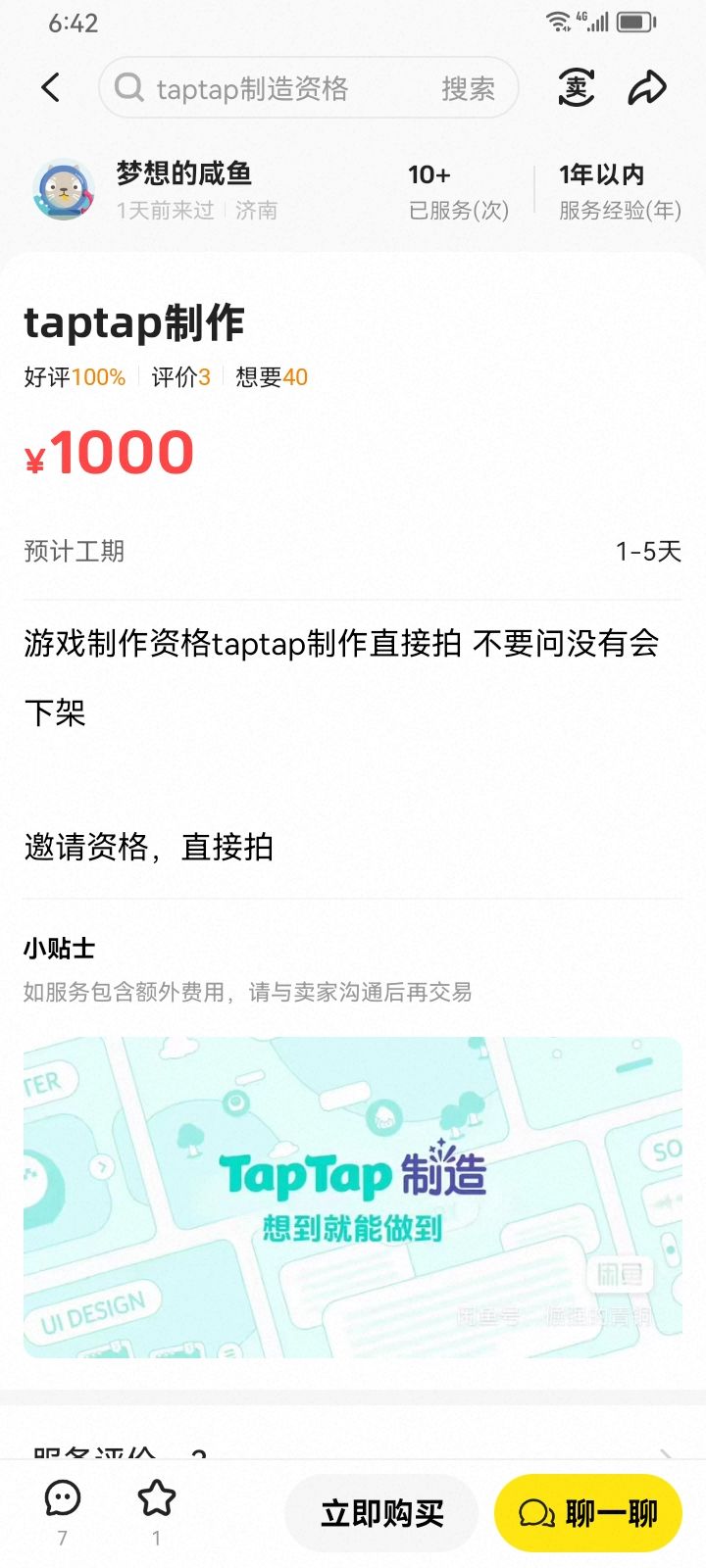Toggle the star to favorite this service
The width and height of the screenshot is (706, 1568).
pyautogui.click(x=156, y=1495)
